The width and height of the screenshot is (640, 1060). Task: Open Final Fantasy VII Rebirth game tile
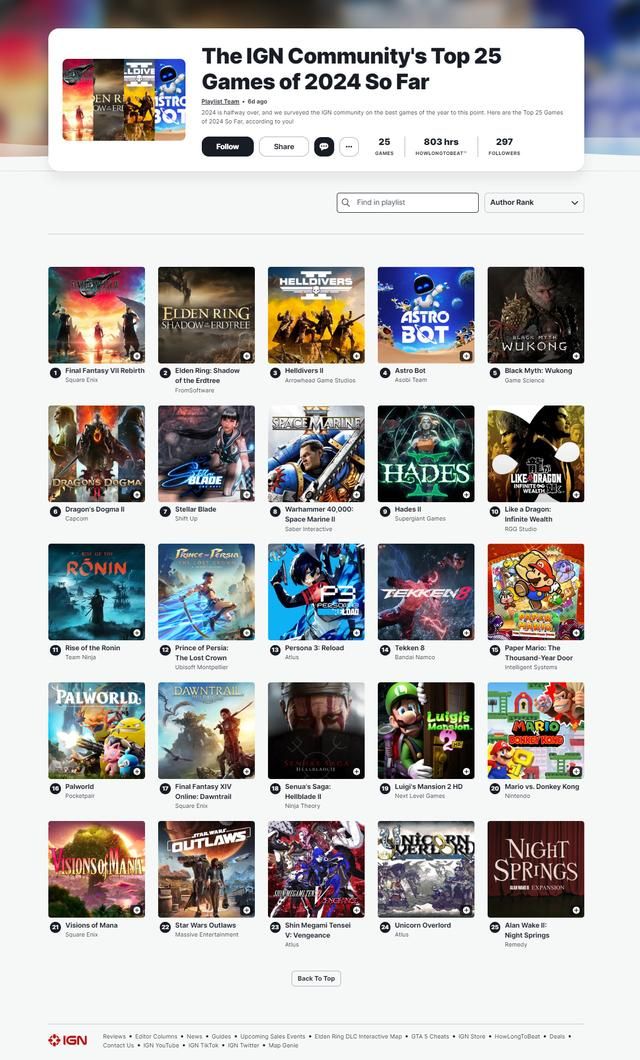click(x=96, y=314)
